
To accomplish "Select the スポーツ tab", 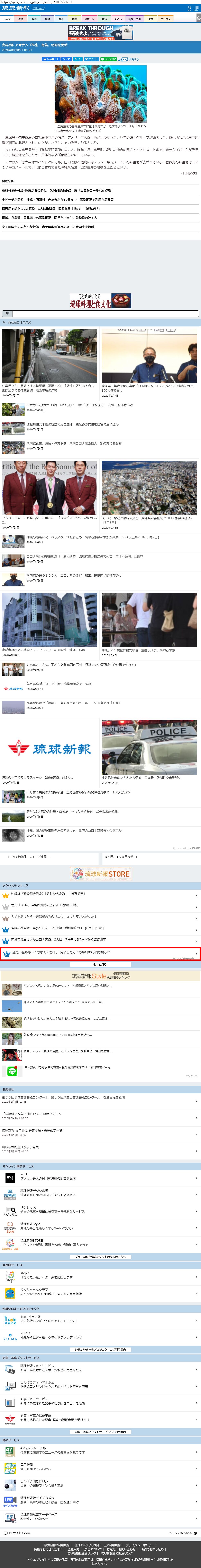I will [89, 19].
